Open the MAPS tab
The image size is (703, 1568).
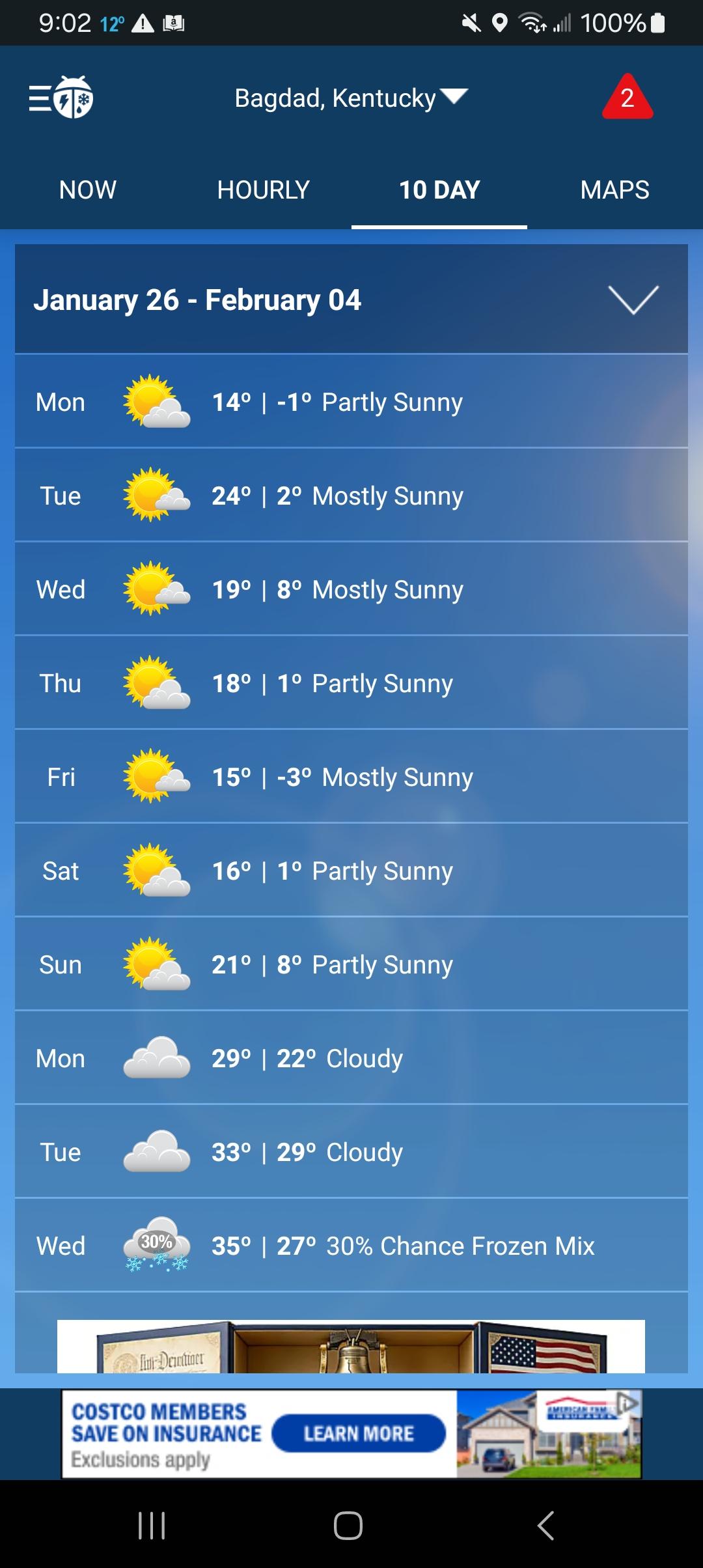click(614, 190)
